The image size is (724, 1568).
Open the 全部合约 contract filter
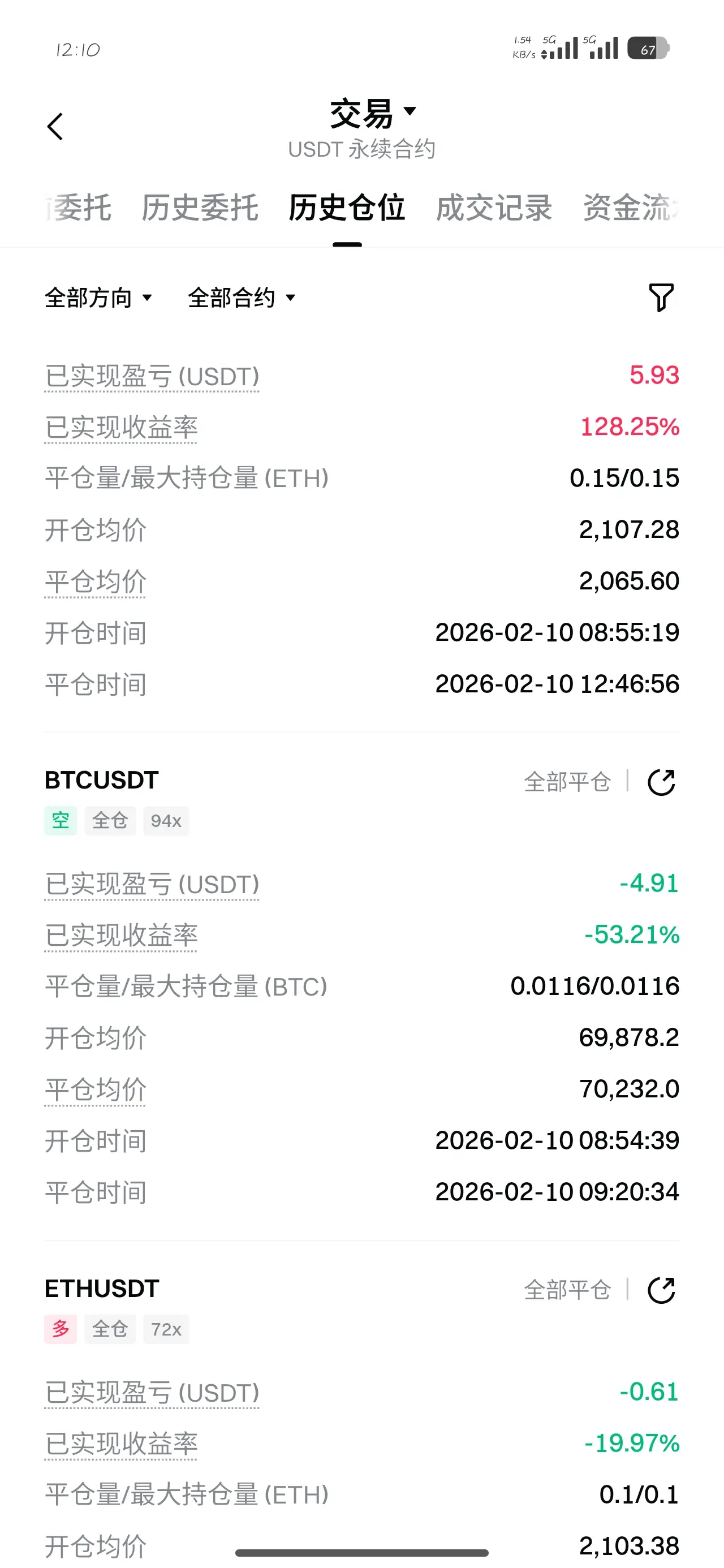242,298
